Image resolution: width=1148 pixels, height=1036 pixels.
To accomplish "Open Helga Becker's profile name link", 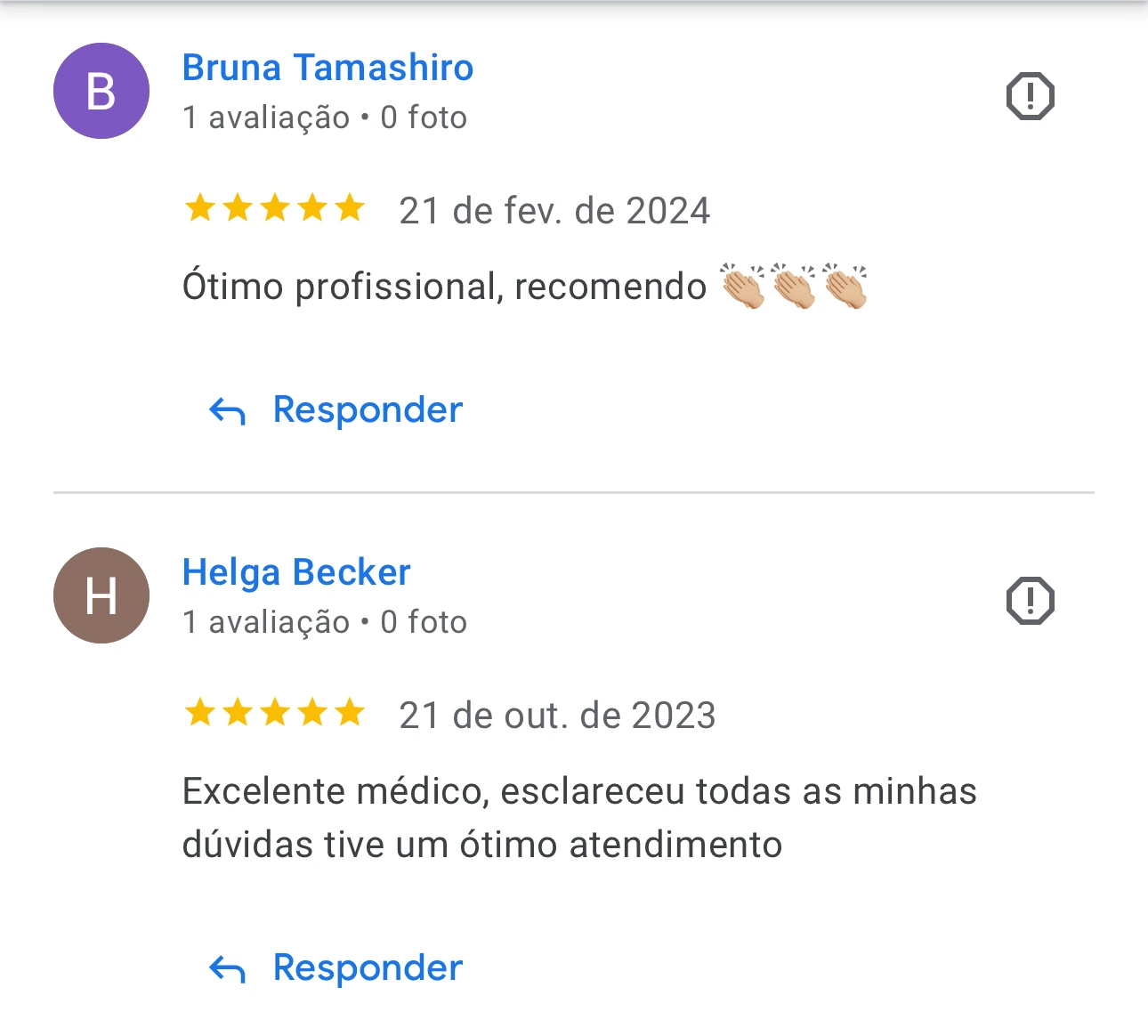I will point(296,572).
